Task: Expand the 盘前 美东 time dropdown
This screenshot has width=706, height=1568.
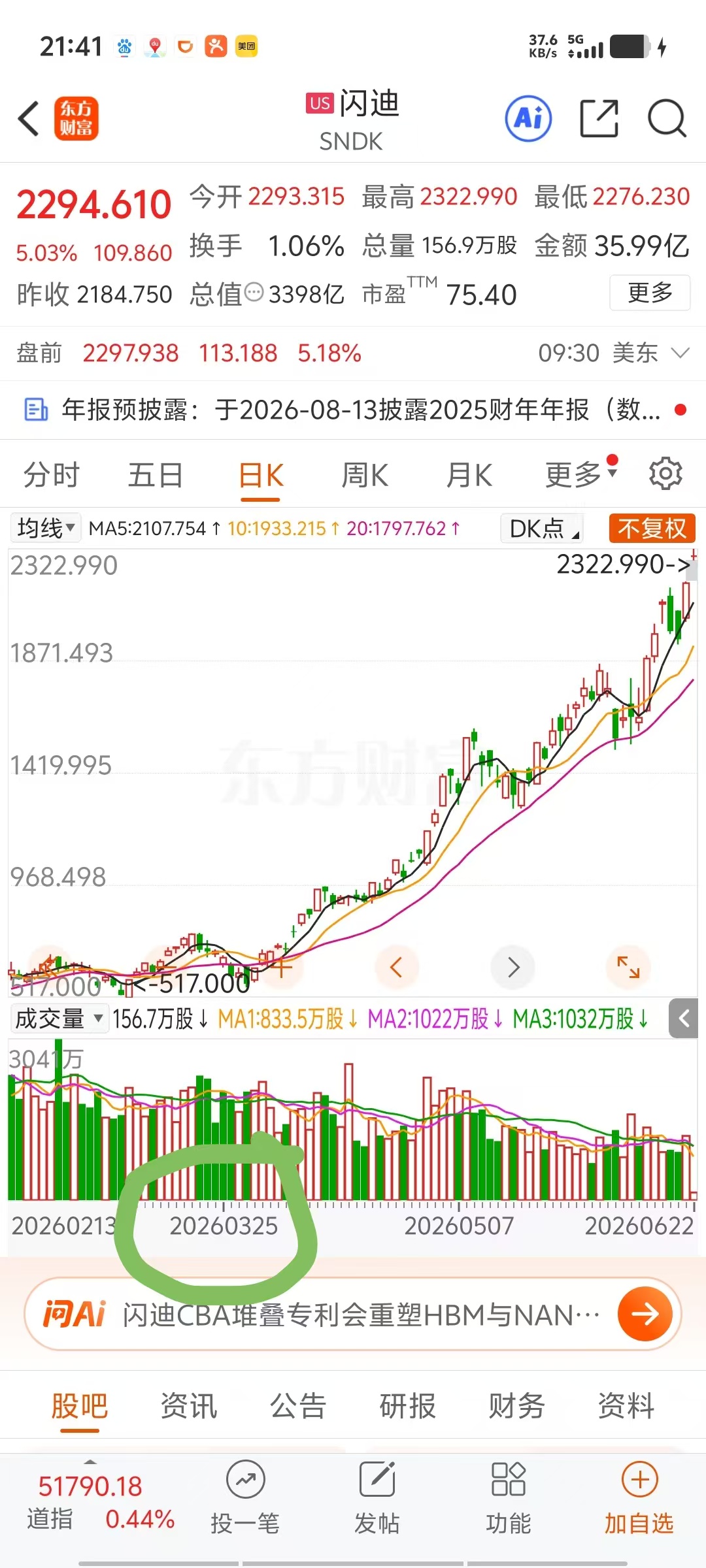Action: pyautogui.click(x=681, y=353)
